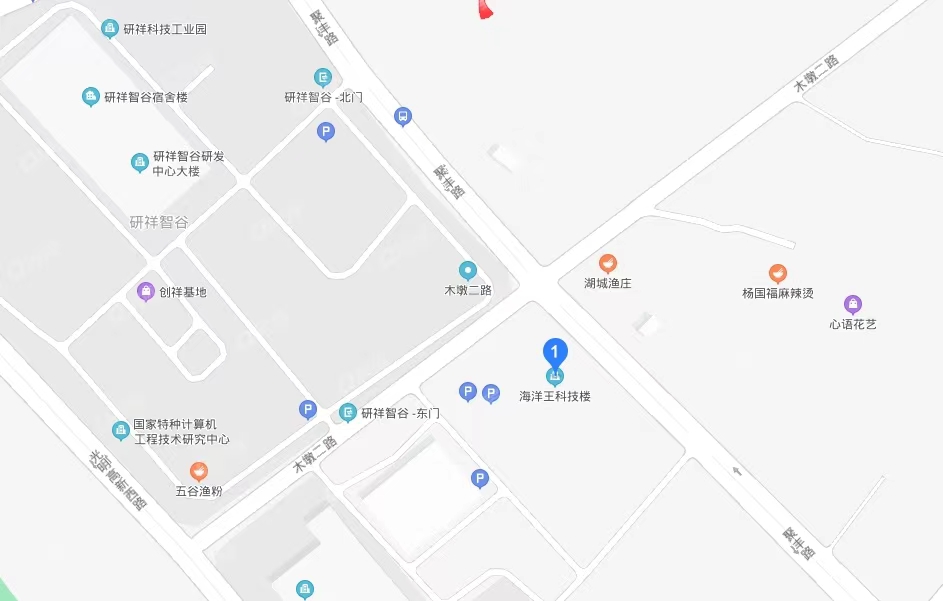This screenshot has height=601, width=943.
Task: Open the 研祥智谷-北门 gate marker
Action: [x=322, y=77]
